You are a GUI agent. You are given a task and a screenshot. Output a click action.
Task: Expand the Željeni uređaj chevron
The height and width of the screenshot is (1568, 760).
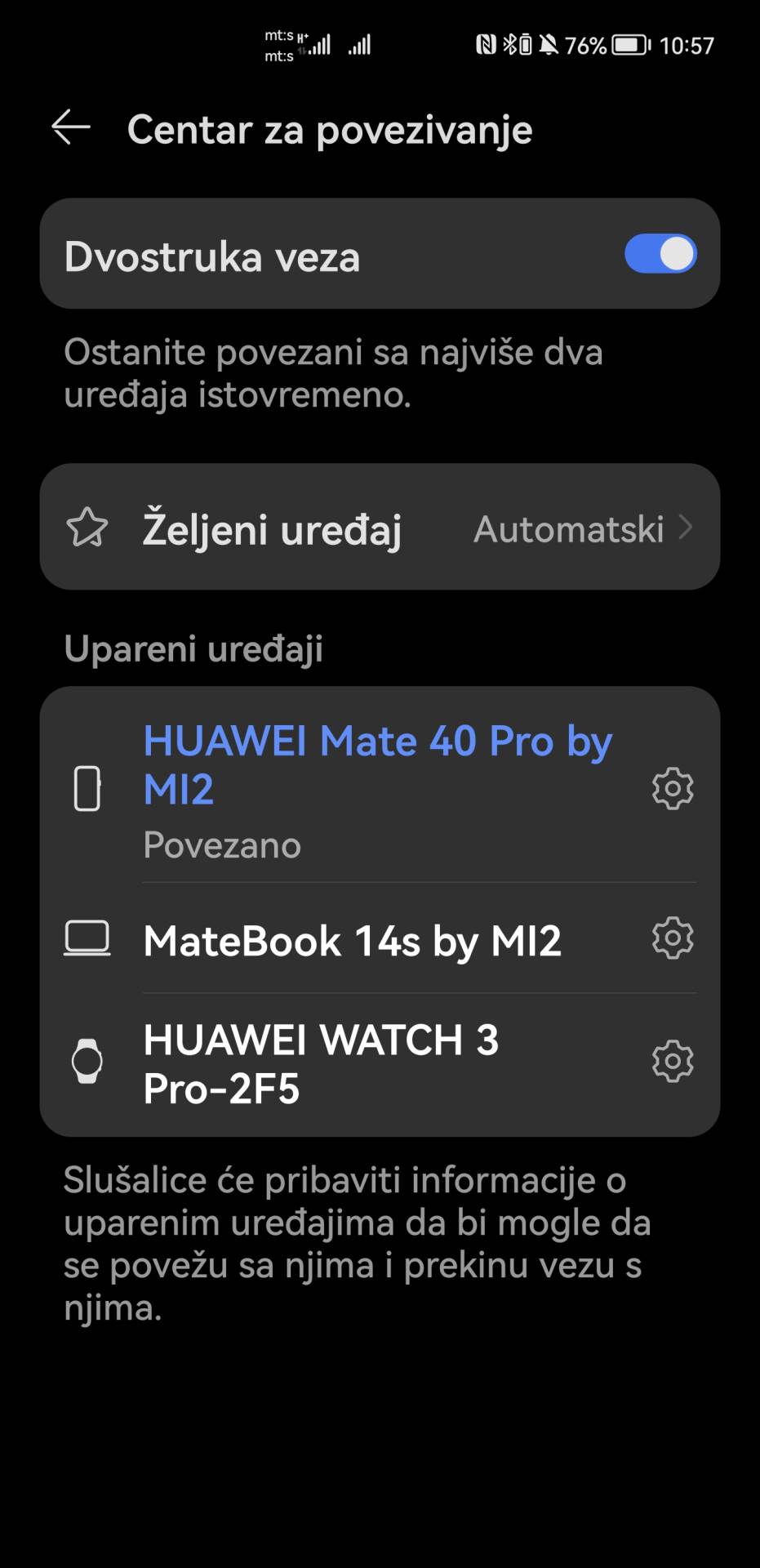(688, 528)
